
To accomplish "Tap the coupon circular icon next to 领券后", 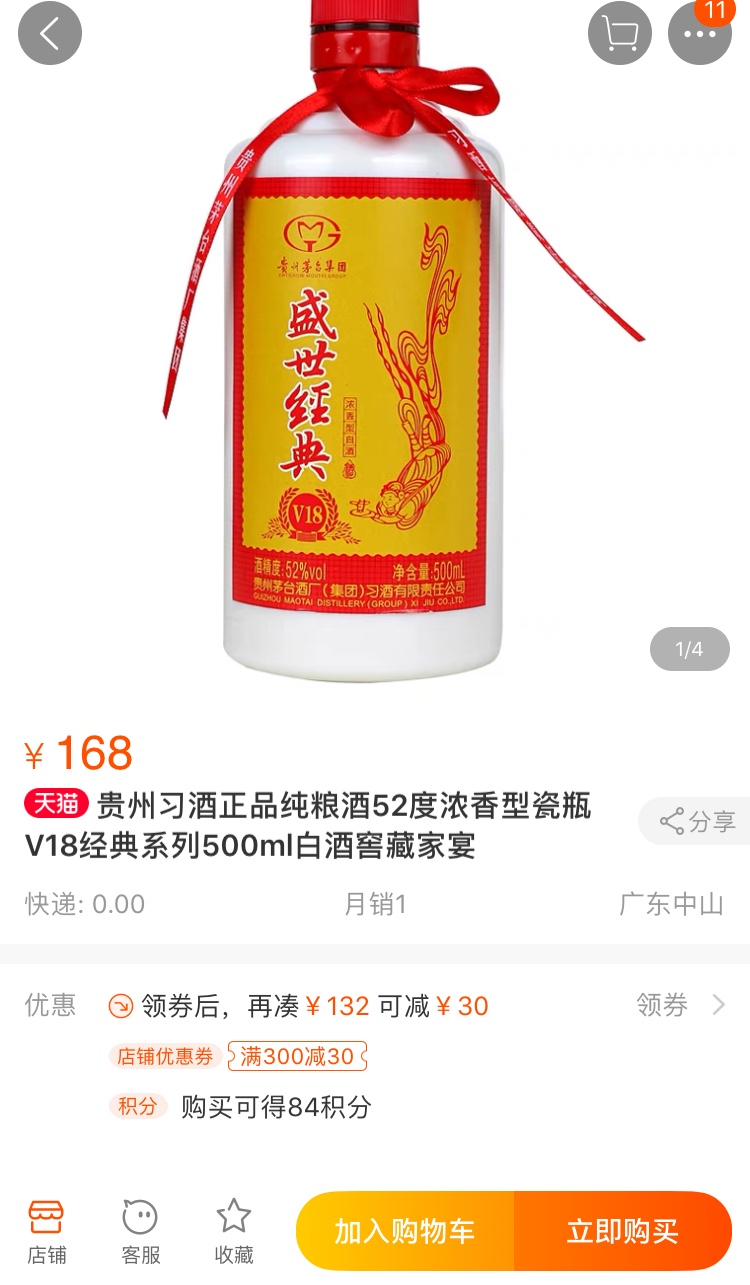I will (121, 1005).
